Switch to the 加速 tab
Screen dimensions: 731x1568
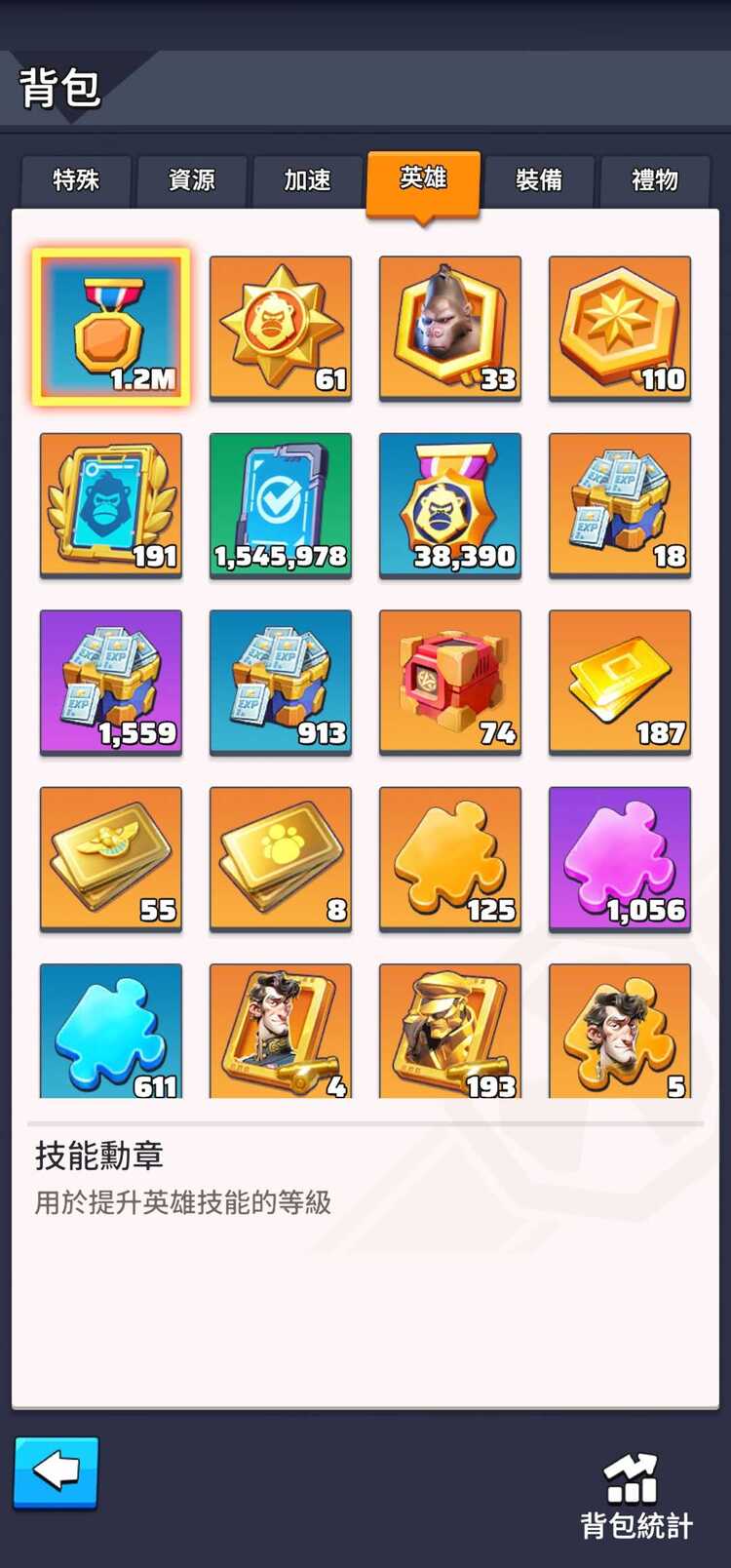(x=307, y=180)
